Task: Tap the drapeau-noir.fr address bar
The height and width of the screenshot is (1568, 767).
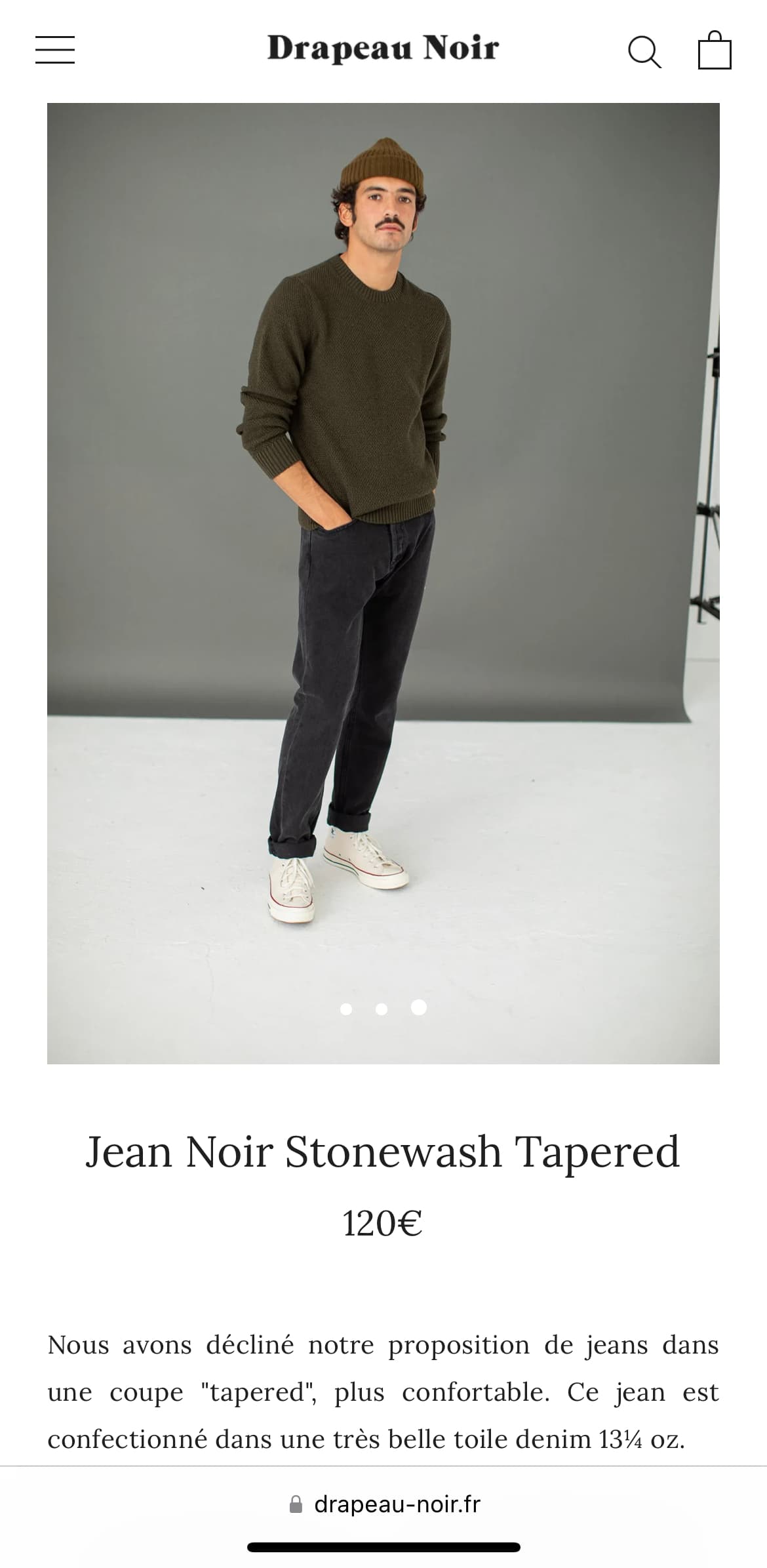Action: coord(385,1504)
